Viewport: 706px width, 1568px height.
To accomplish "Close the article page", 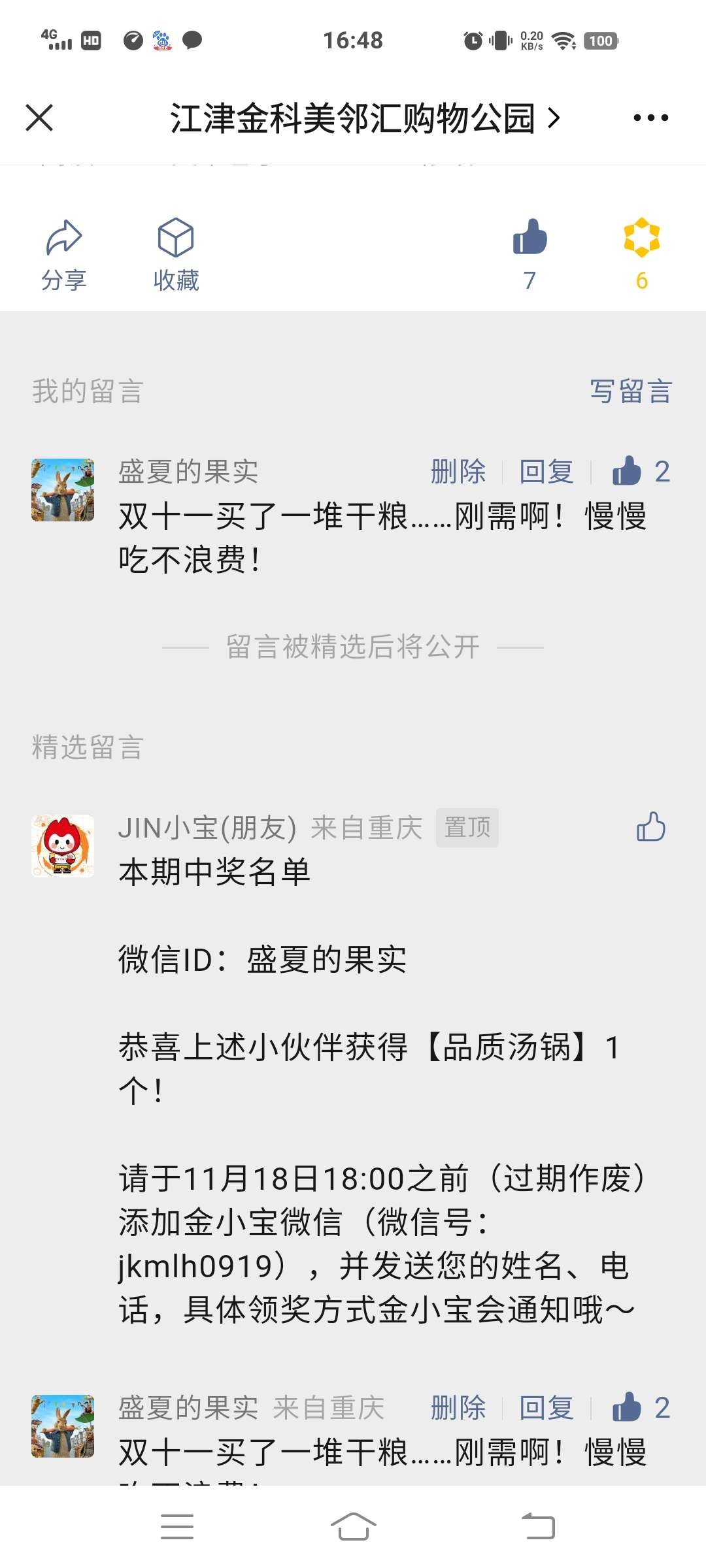I will (39, 118).
